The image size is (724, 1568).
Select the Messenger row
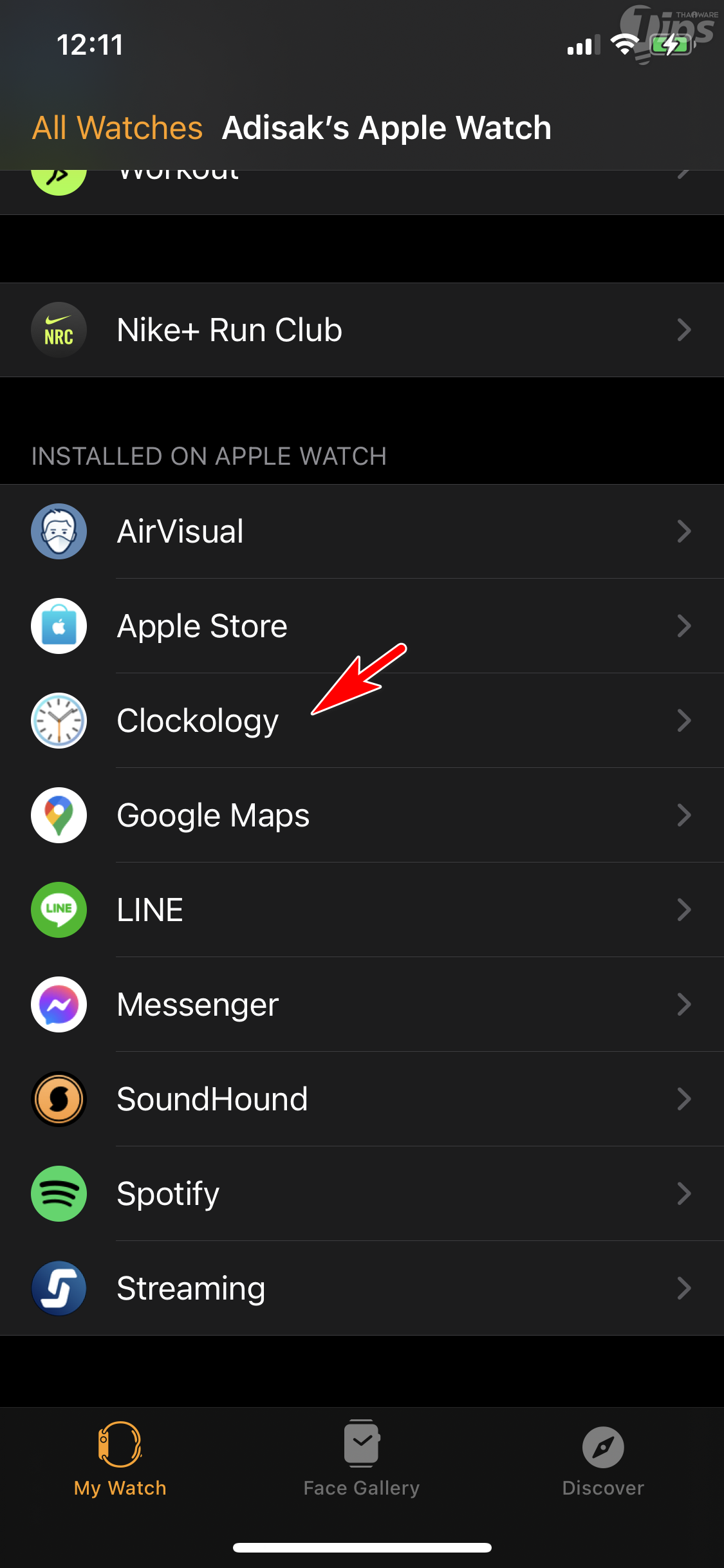pyautogui.click(x=360, y=1004)
